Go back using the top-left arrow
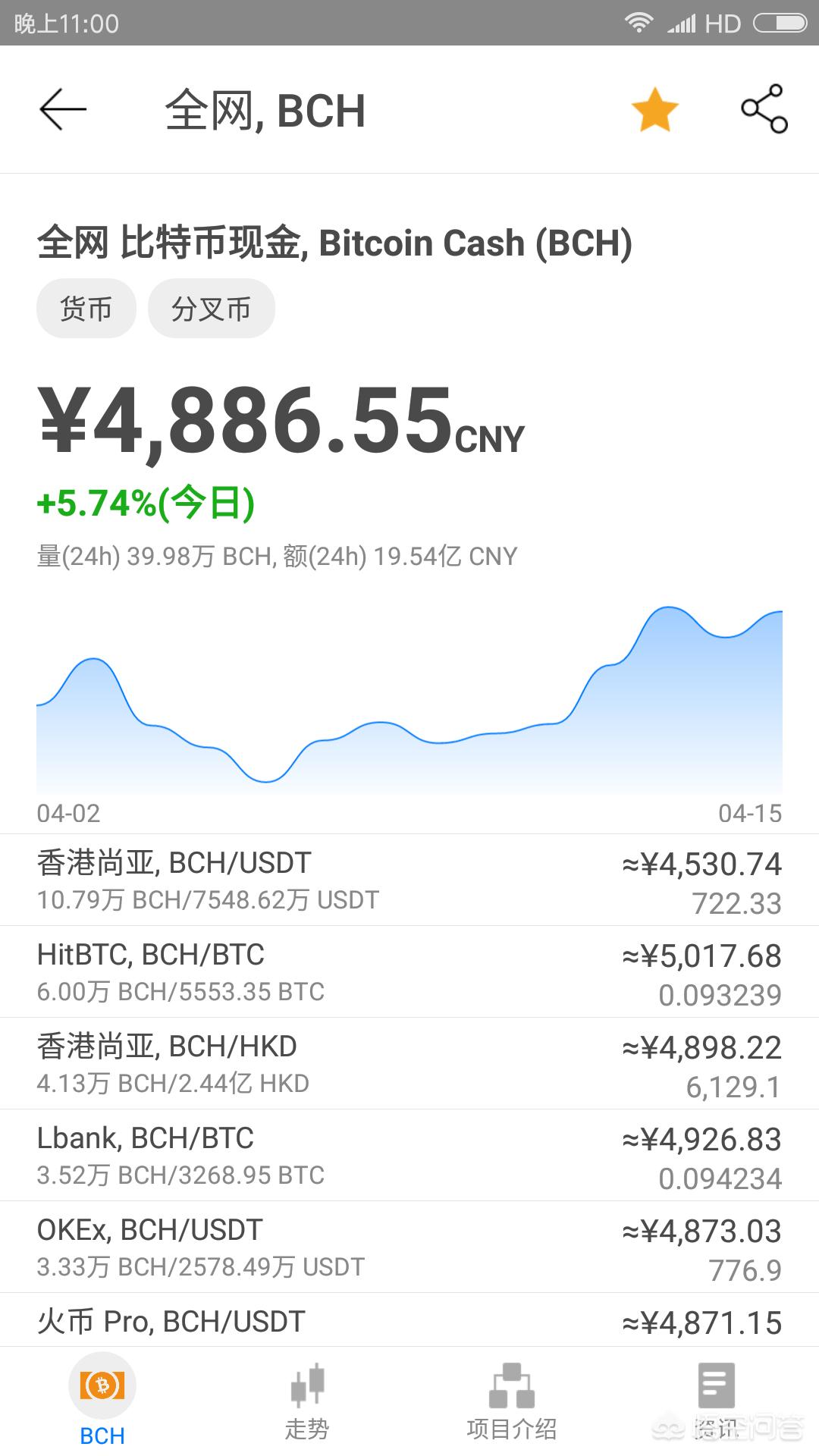 pyautogui.click(x=63, y=110)
